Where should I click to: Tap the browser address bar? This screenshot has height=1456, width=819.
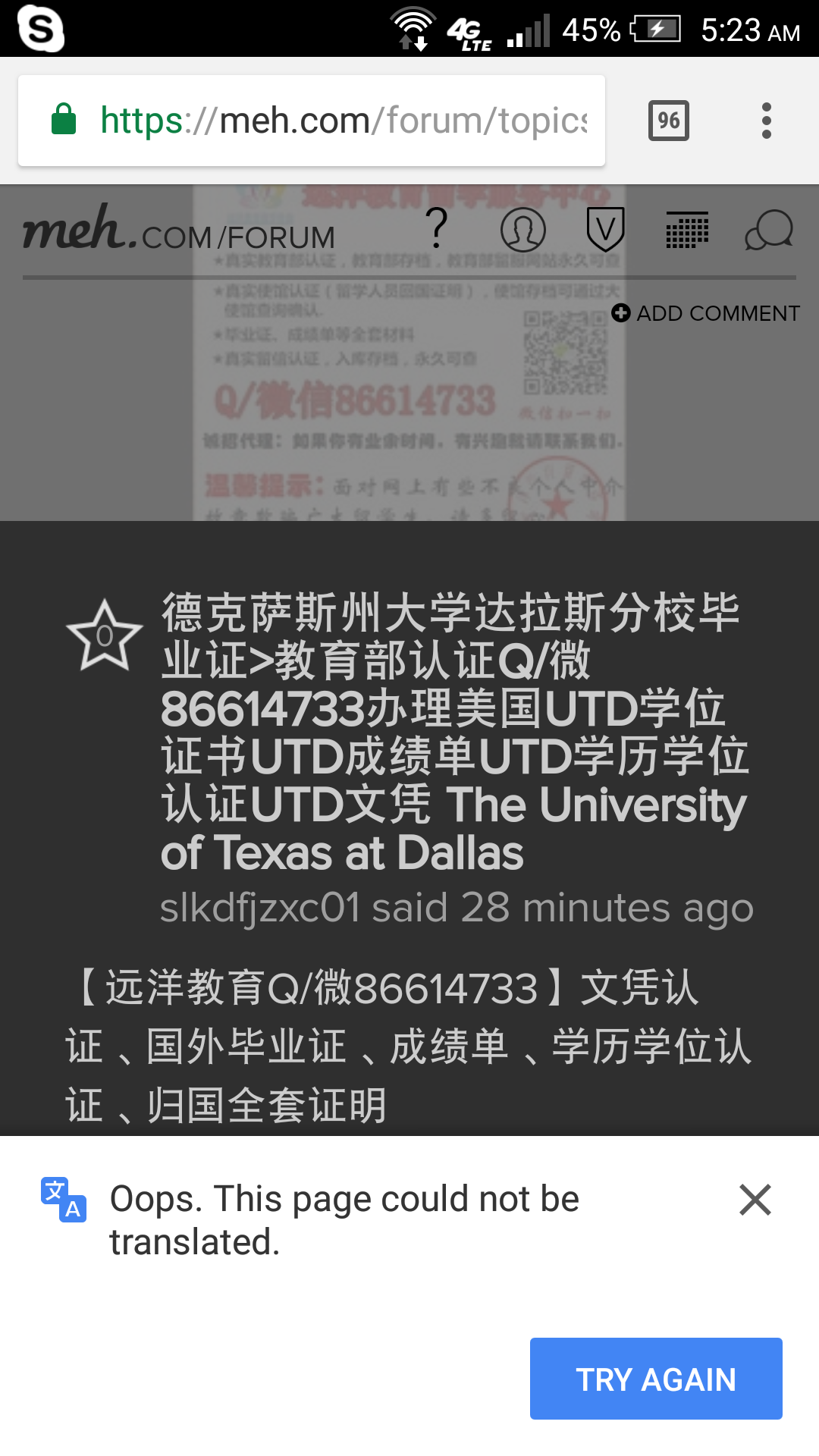[x=341, y=121]
